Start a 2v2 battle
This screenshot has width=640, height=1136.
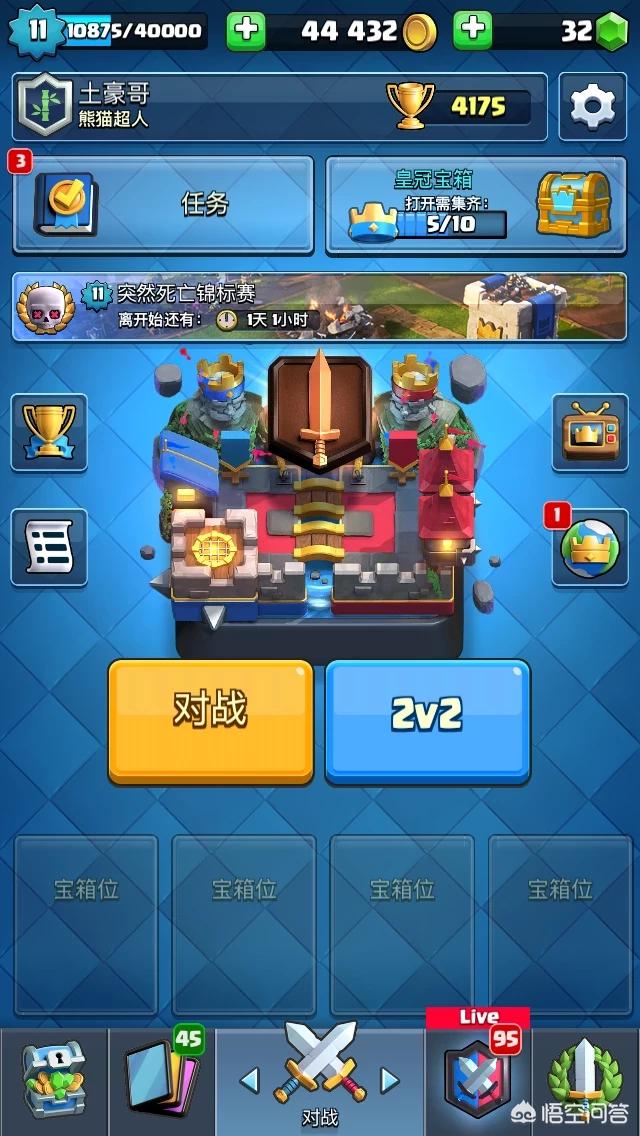coord(428,721)
